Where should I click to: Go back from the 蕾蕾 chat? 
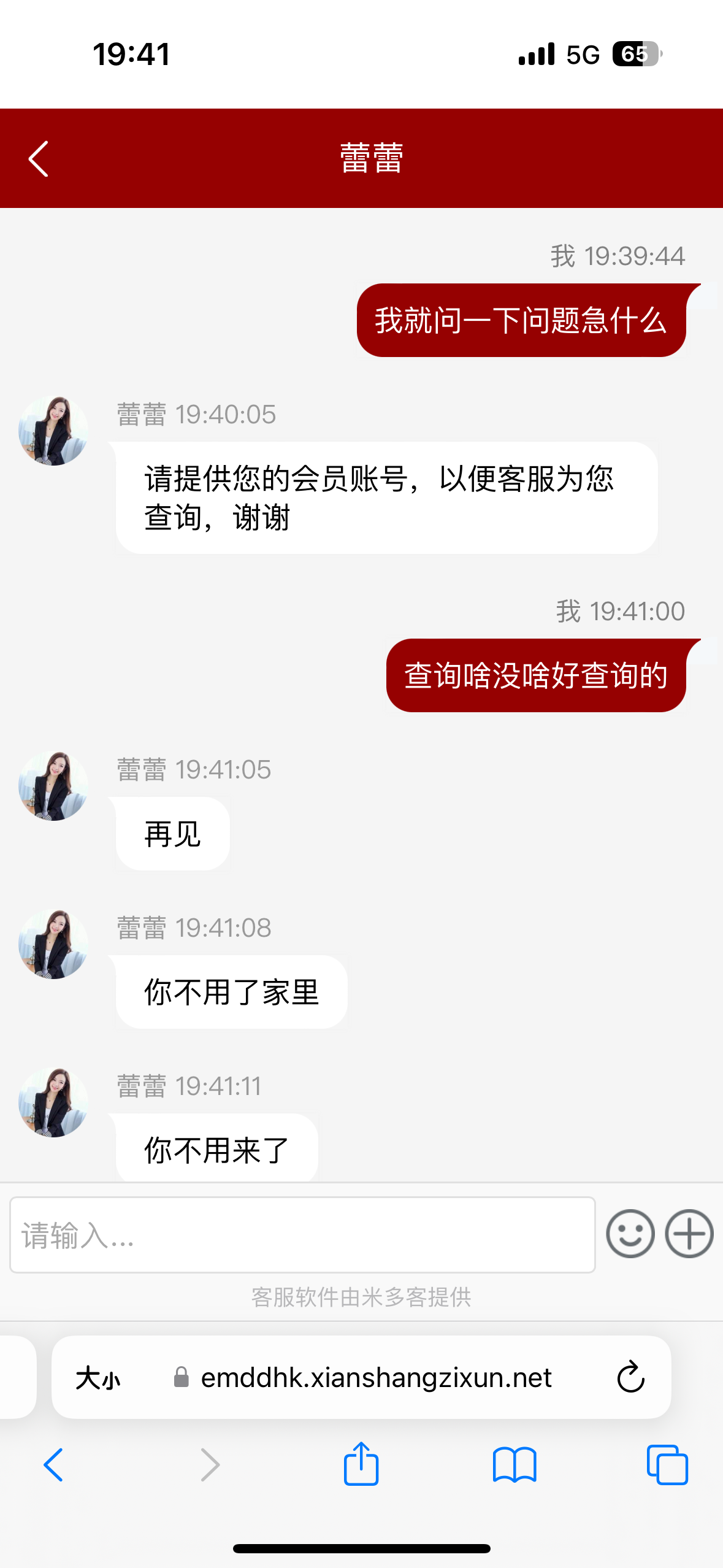point(38,159)
